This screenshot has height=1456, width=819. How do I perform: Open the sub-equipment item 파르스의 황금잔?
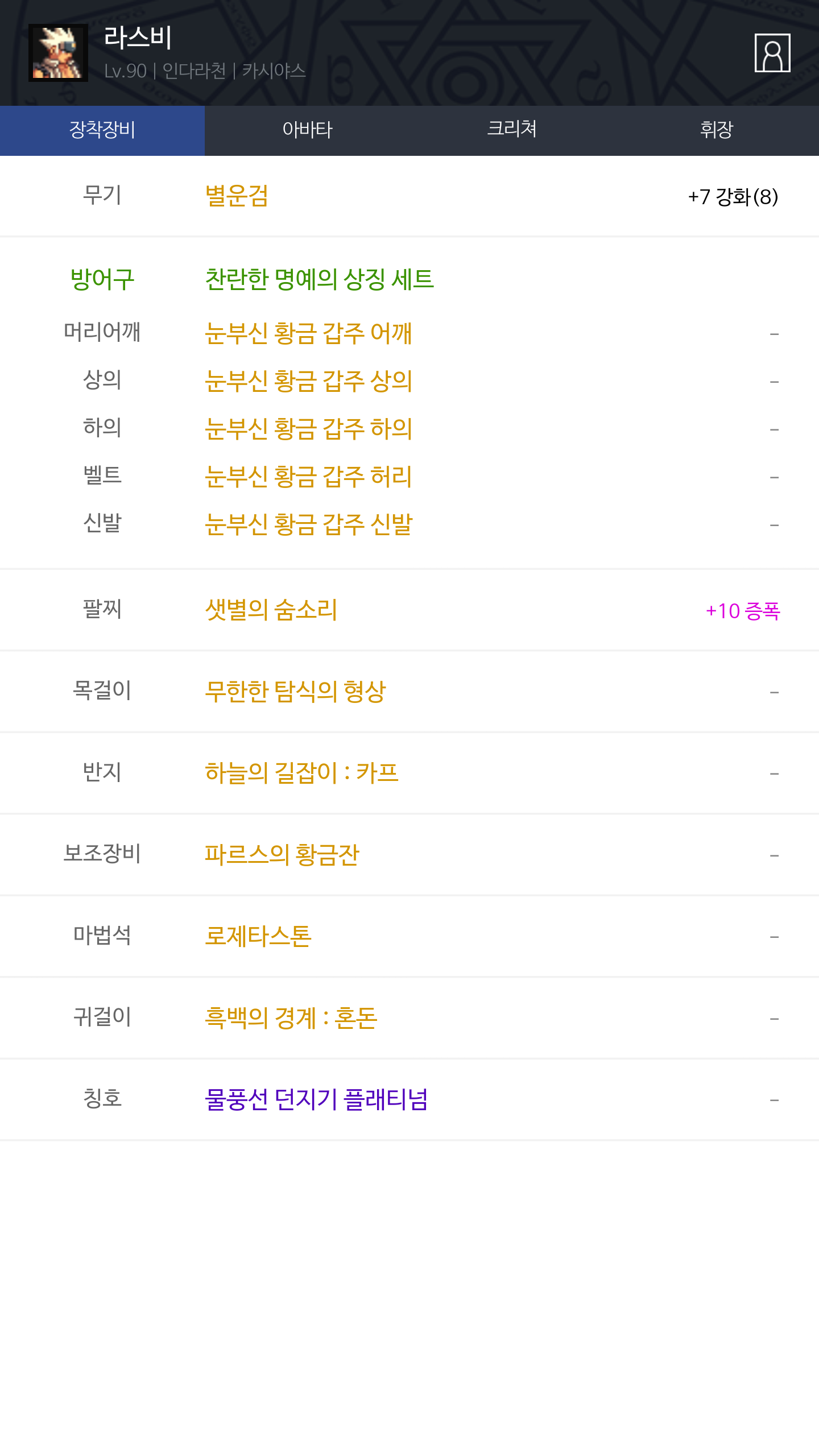(282, 854)
